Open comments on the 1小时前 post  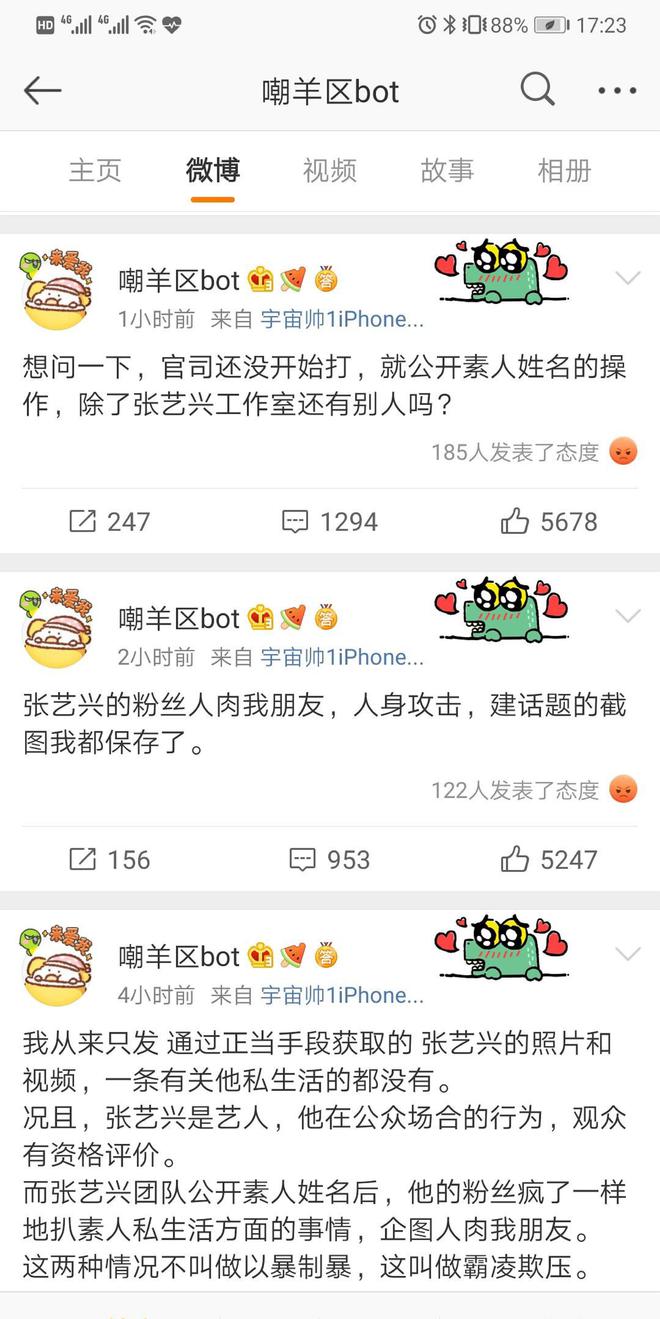point(329,521)
